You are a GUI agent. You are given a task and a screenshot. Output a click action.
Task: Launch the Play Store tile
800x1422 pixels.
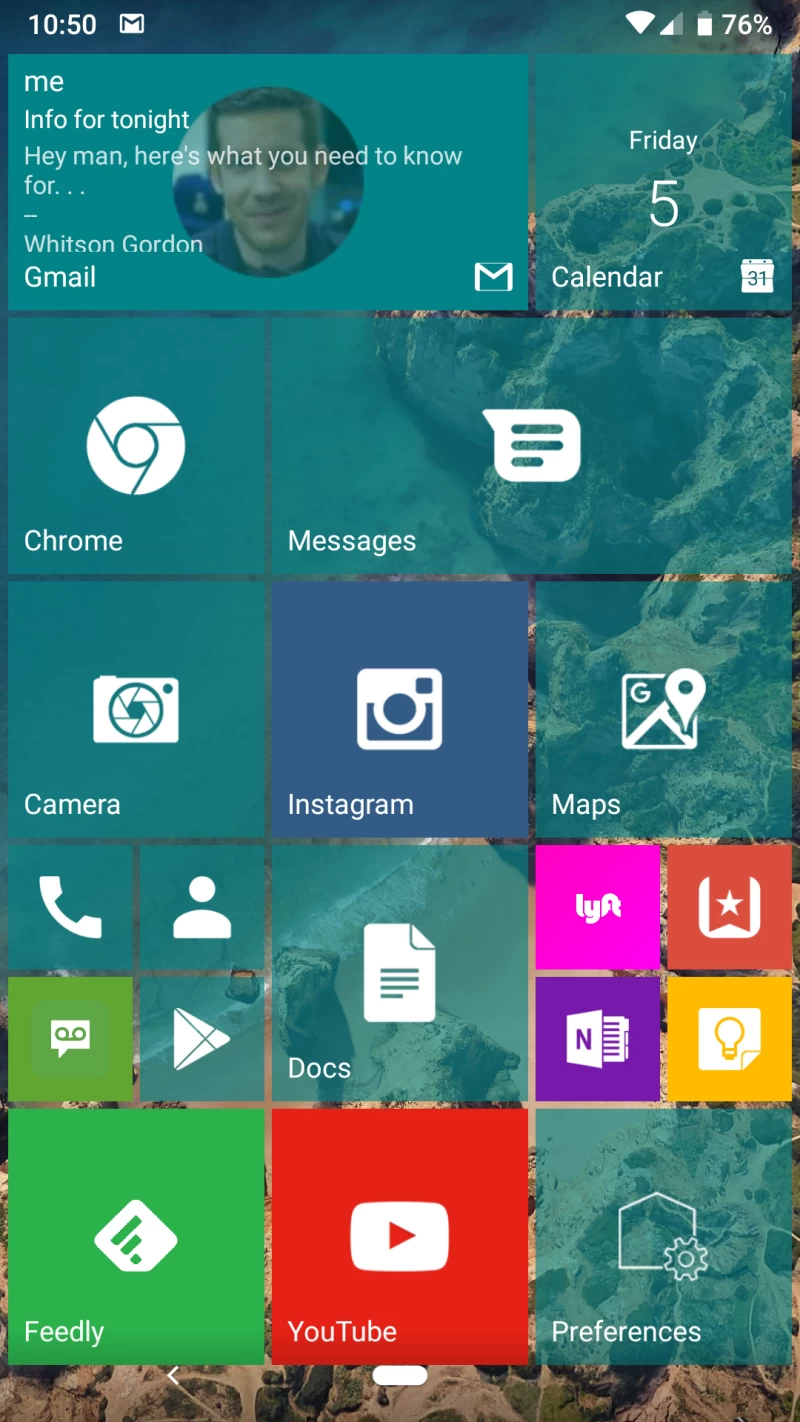202,1039
